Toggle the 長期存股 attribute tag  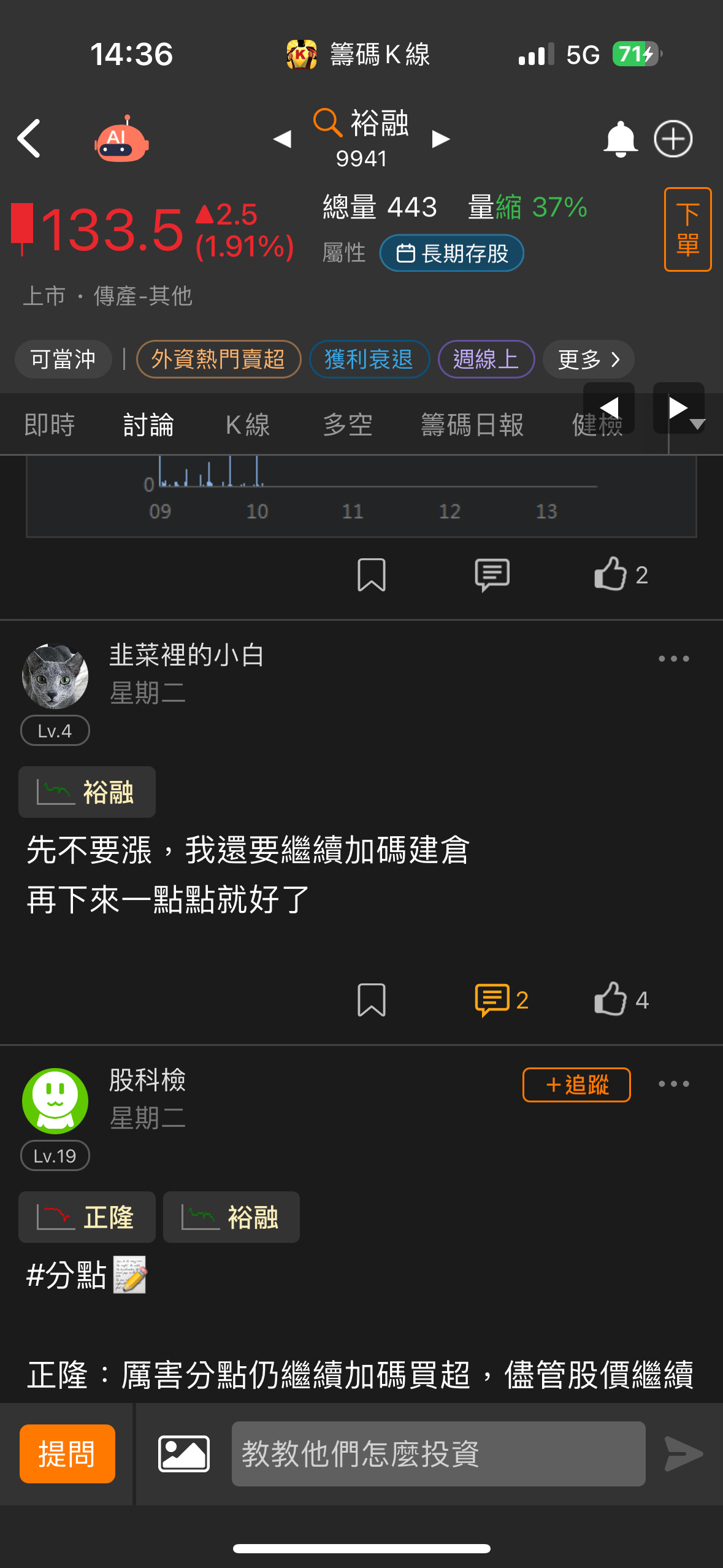coord(451,253)
